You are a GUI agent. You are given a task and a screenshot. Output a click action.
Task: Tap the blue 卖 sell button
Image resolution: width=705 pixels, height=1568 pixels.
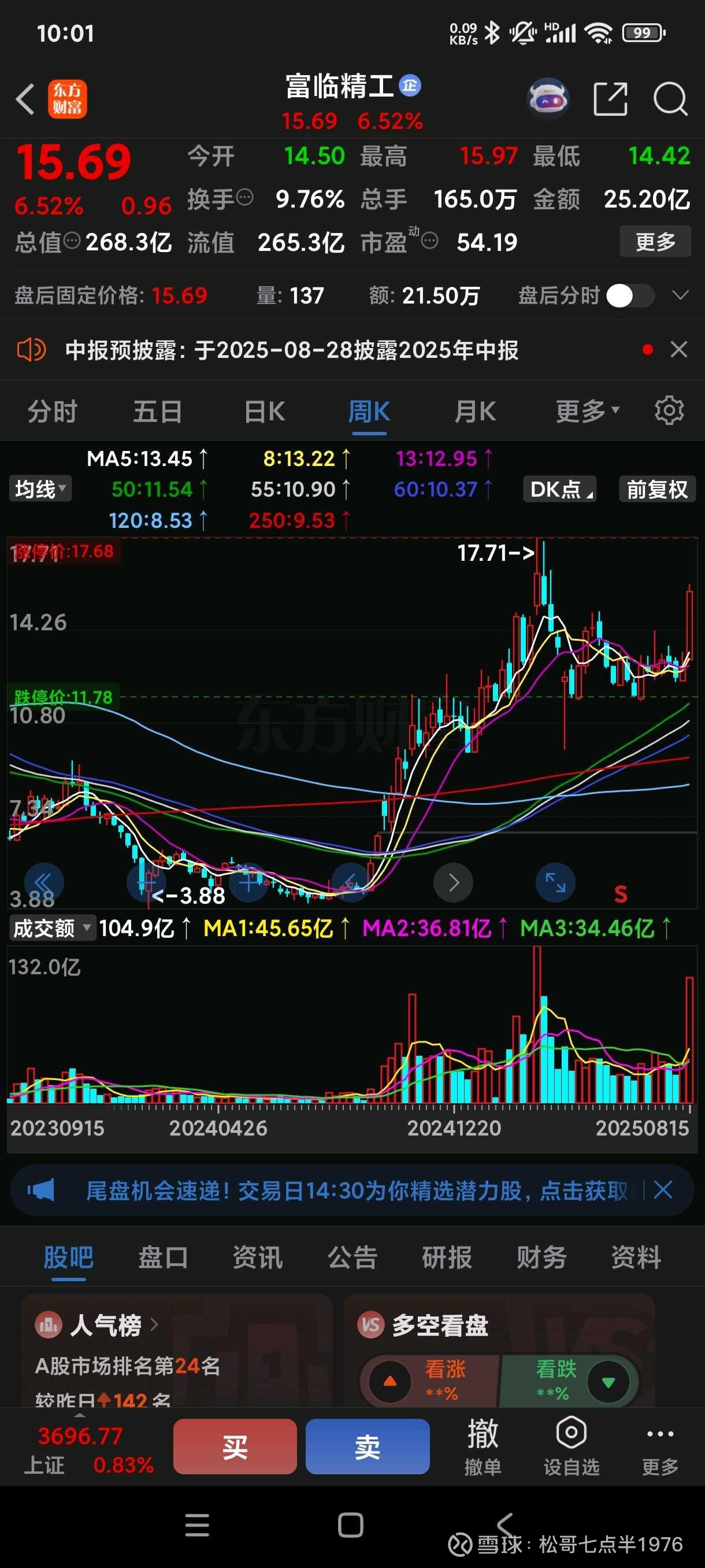point(368,1447)
